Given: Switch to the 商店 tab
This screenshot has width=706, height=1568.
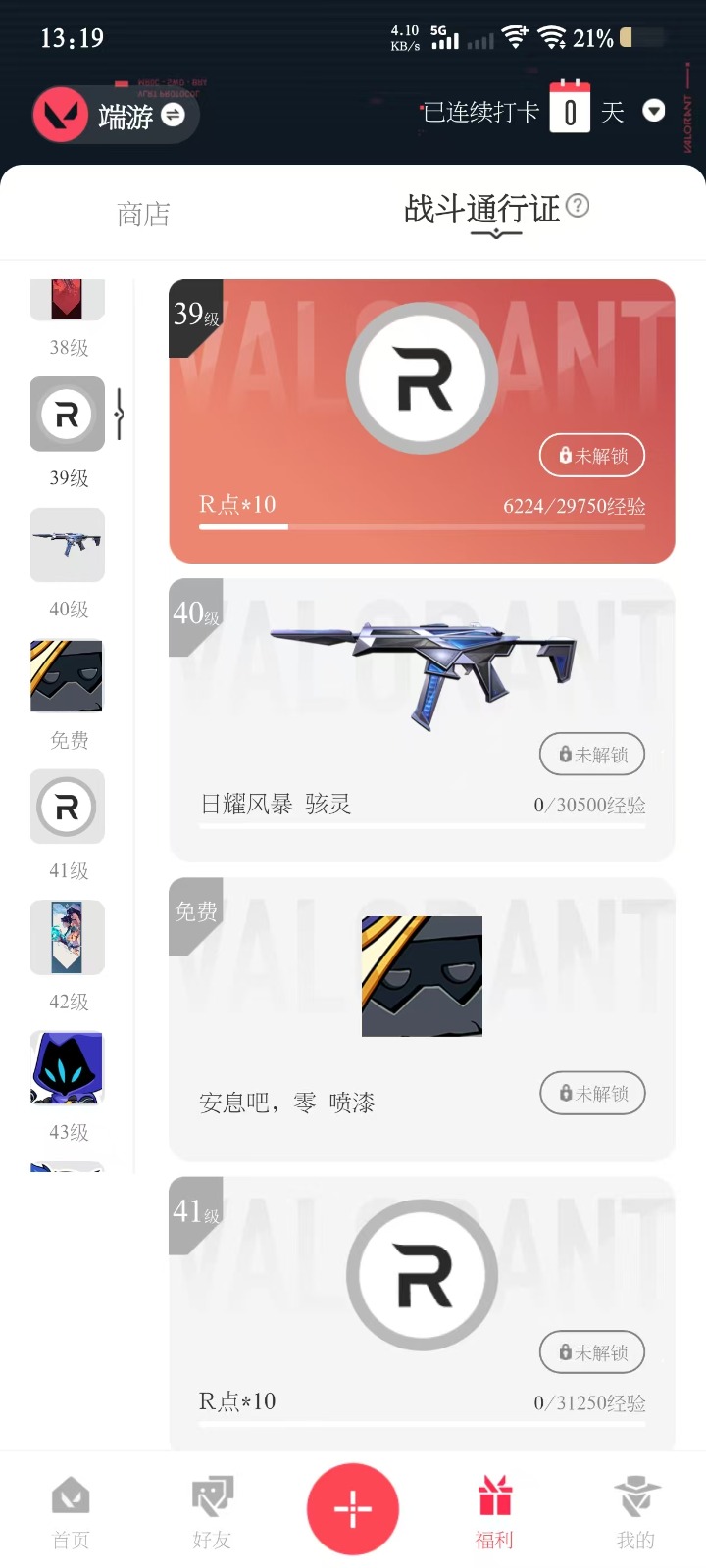Looking at the screenshot, I should pos(143,214).
